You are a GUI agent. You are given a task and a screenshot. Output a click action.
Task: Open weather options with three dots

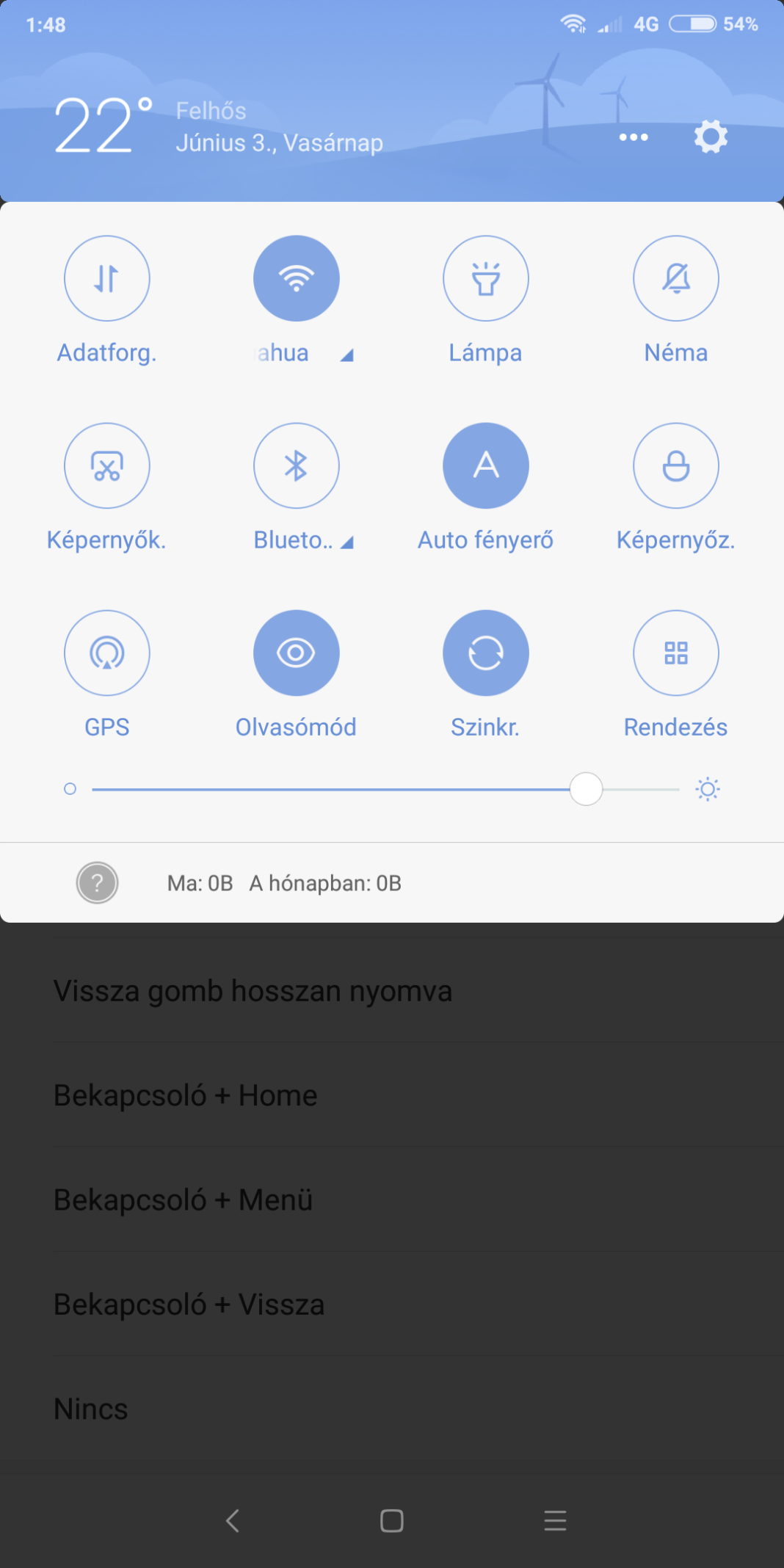pos(634,137)
